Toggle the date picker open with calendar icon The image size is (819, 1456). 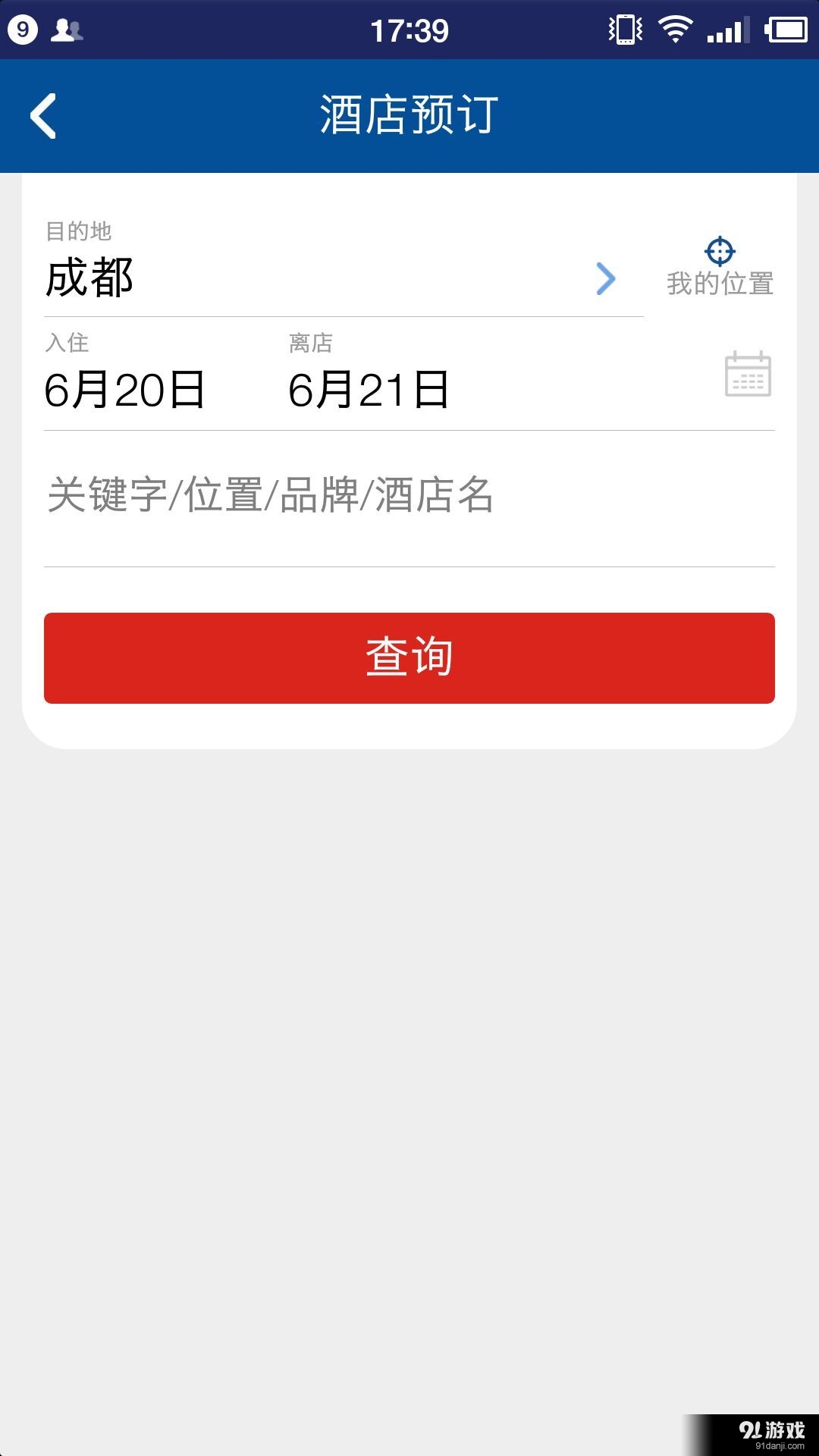click(746, 374)
